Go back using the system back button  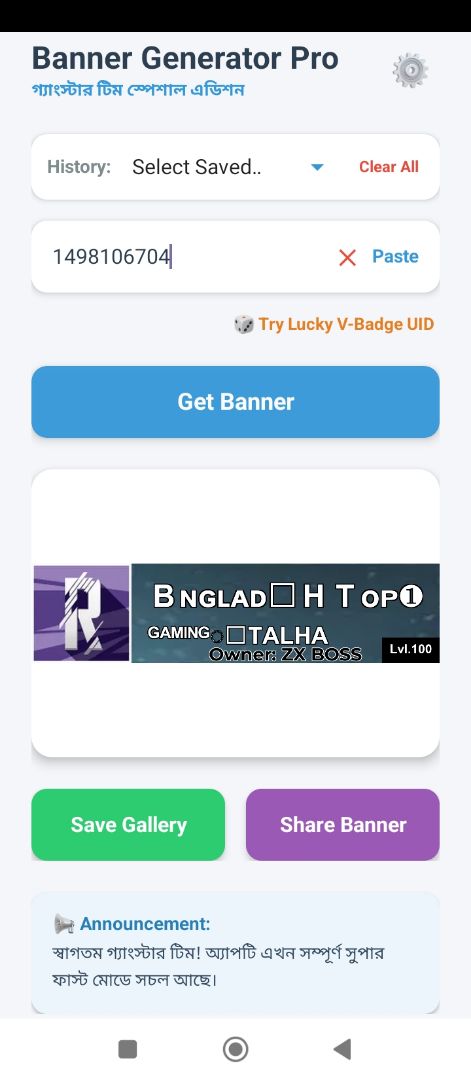[x=342, y=1049]
